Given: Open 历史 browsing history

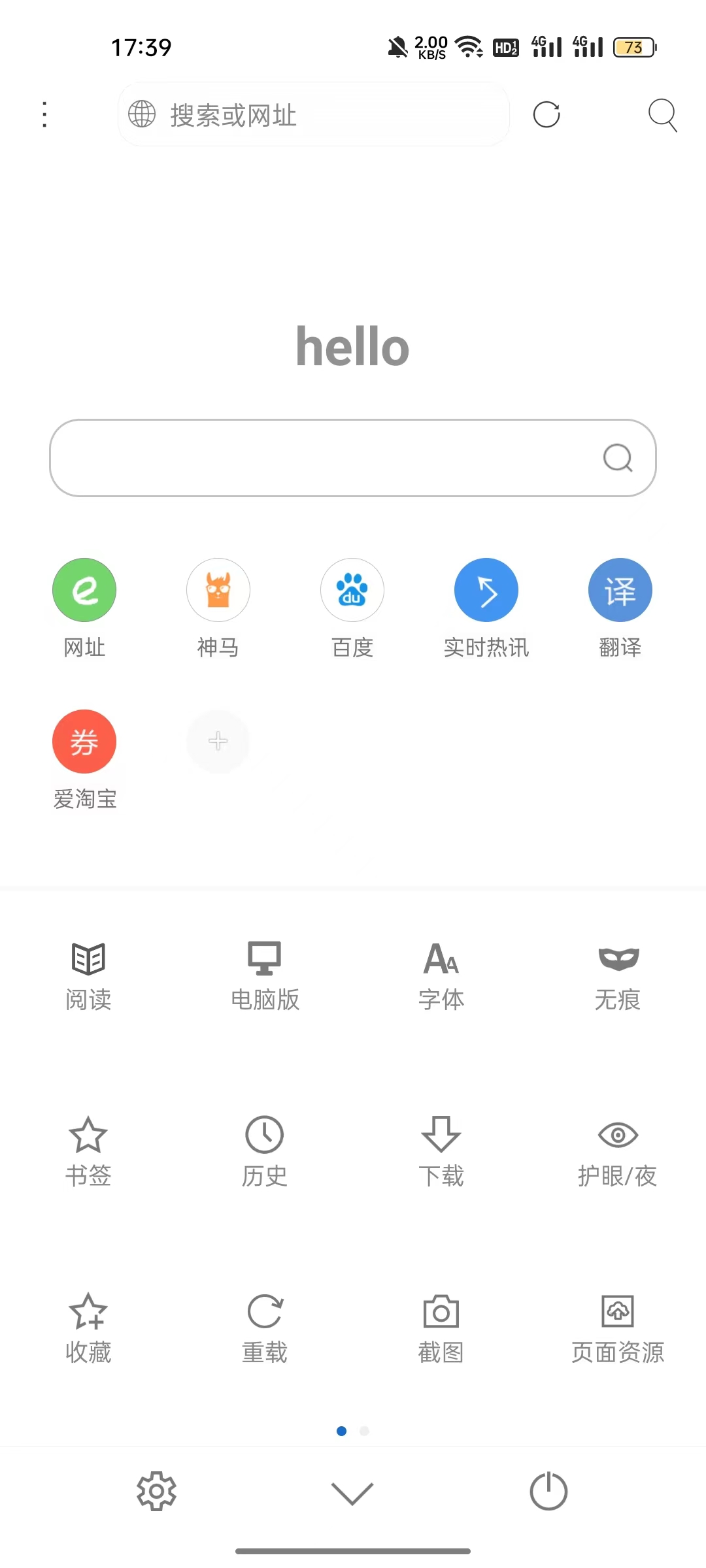Looking at the screenshot, I should point(265,1152).
